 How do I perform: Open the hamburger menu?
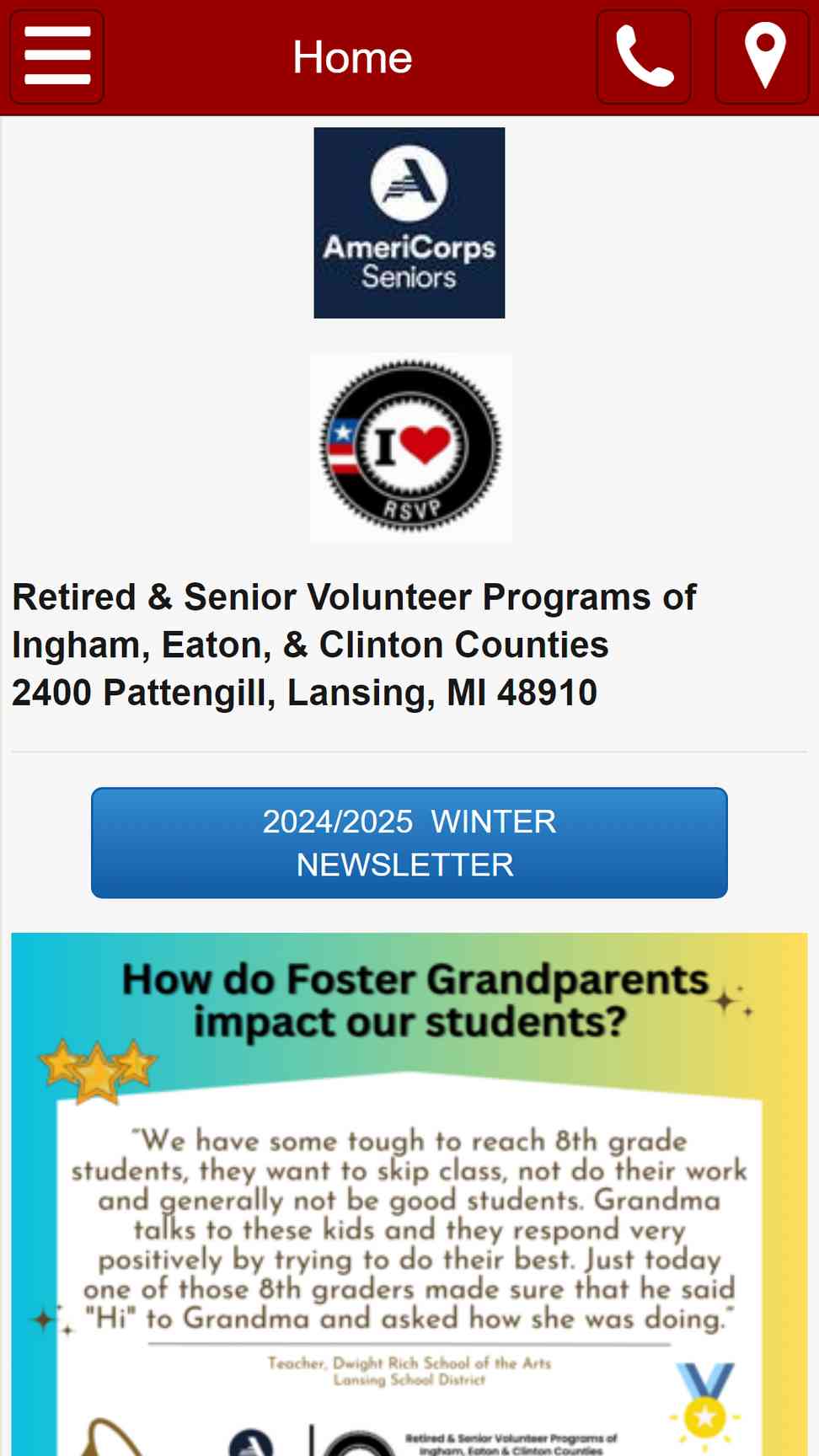point(56,56)
